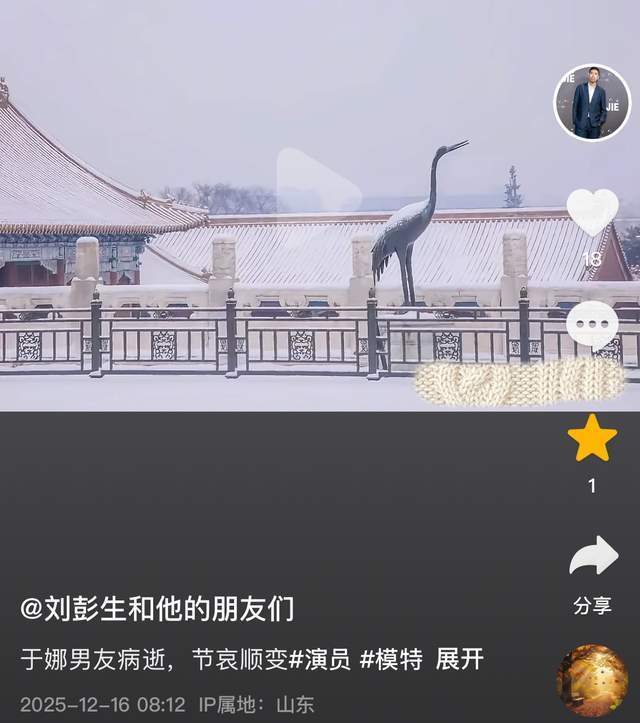The width and height of the screenshot is (640, 723).
Task: Tap the star to favorite this video
Action: (x=592, y=438)
